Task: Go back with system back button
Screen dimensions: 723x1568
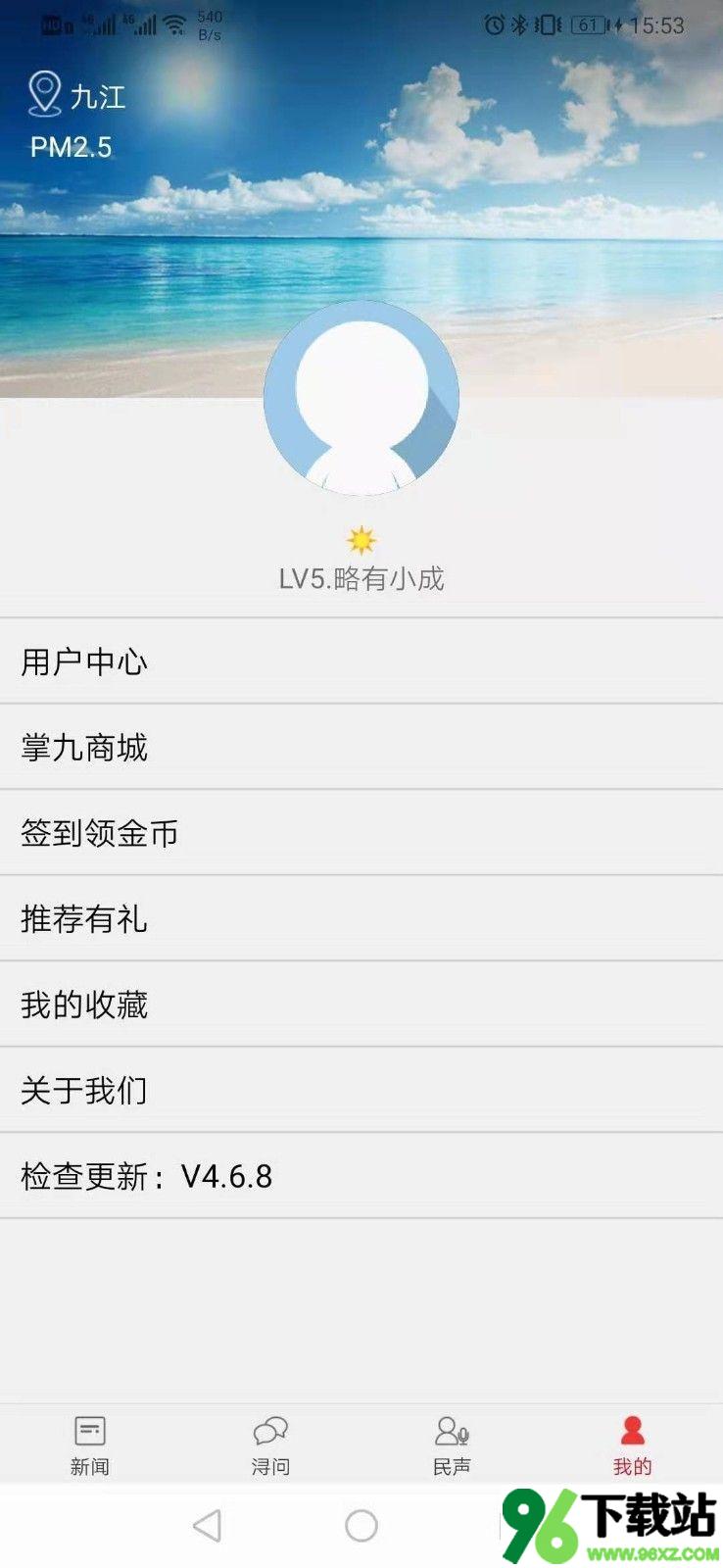Action: [x=207, y=1526]
